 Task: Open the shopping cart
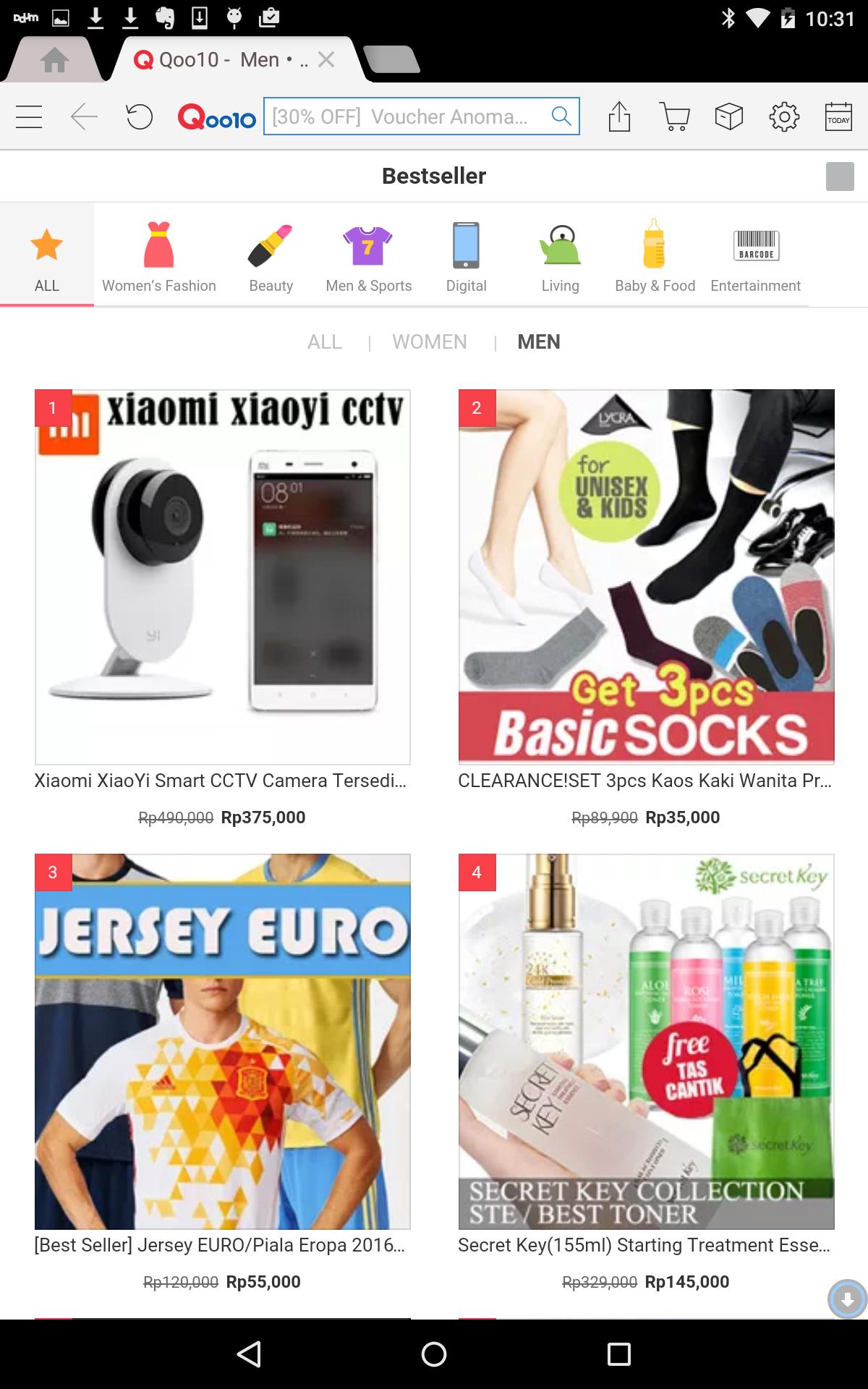pyautogui.click(x=674, y=116)
